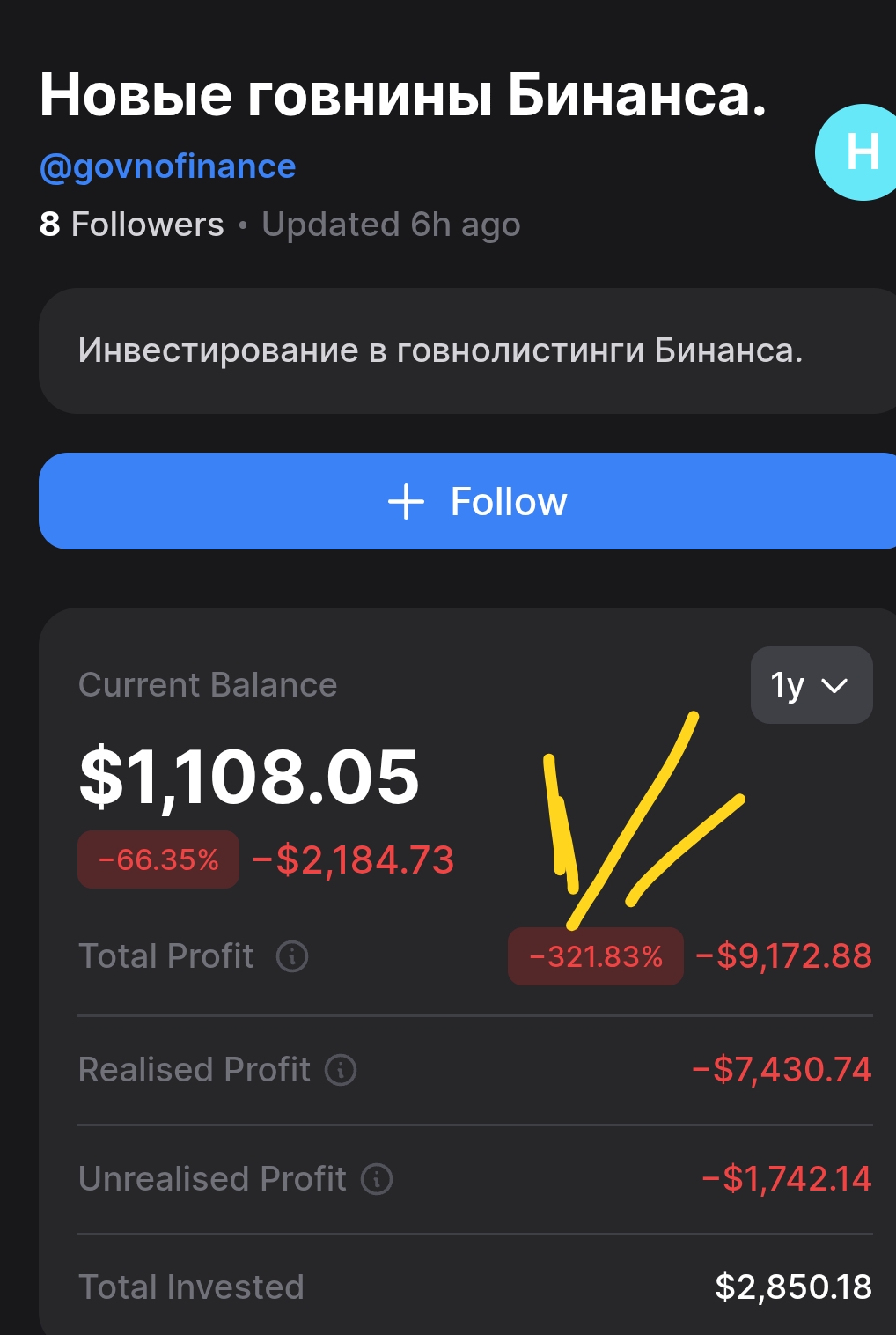Show info about Unrealised Profit
Screen dimensions: 896x1335
pos(377,1179)
